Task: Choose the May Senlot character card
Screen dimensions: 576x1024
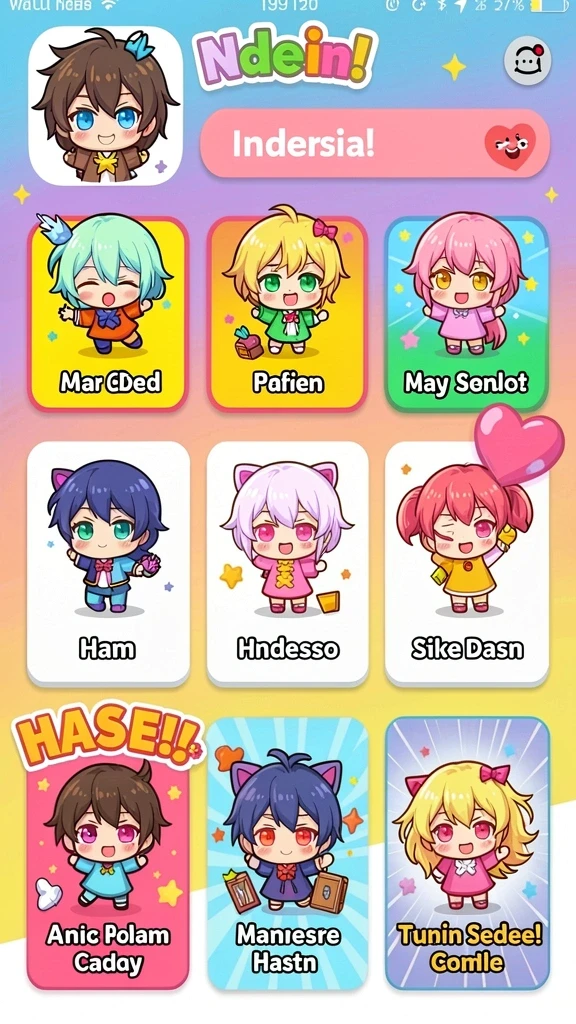Action: [466, 313]
